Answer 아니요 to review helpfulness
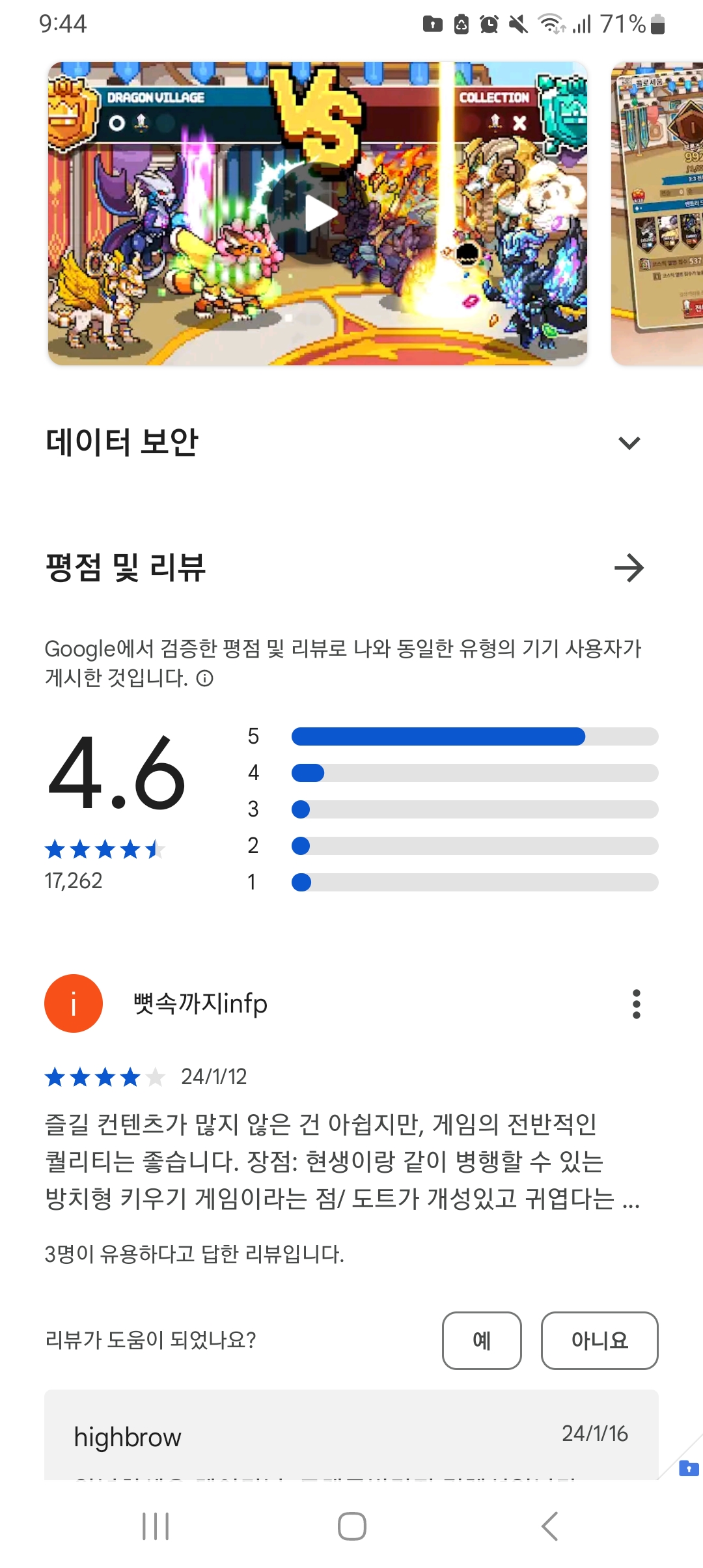The height and width of the screenshot is (1568, 703). [x=599, y=1340]
